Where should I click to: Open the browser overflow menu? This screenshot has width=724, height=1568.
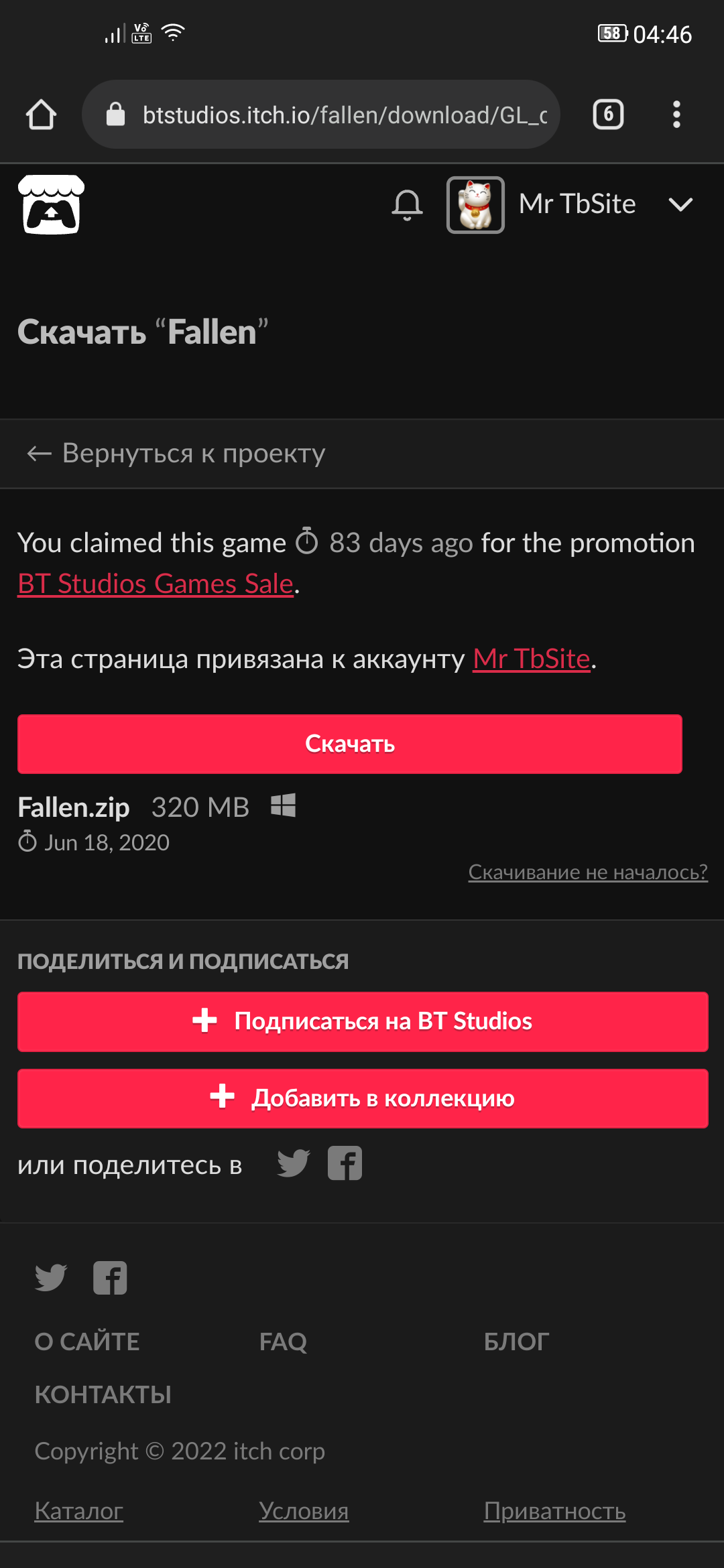pos(676,115)
